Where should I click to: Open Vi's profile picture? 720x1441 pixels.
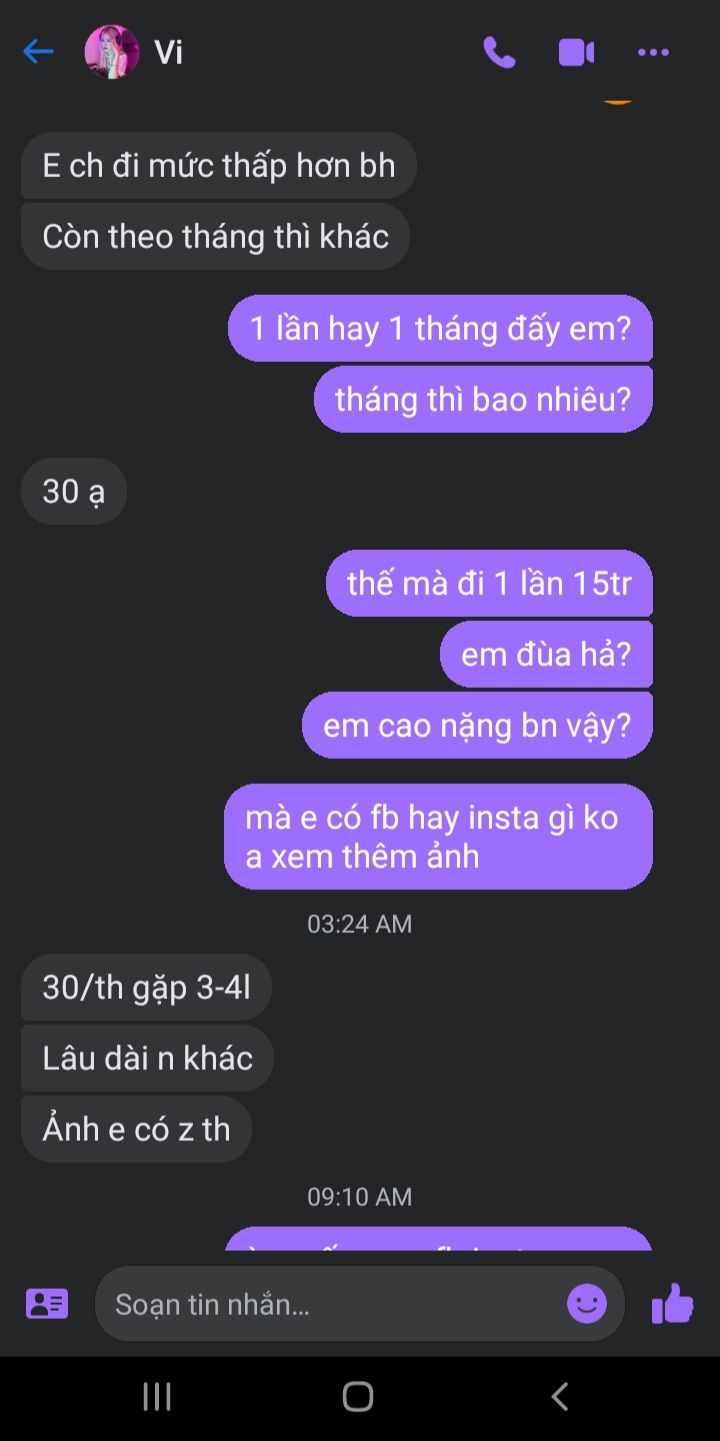[x=111, y=52]
